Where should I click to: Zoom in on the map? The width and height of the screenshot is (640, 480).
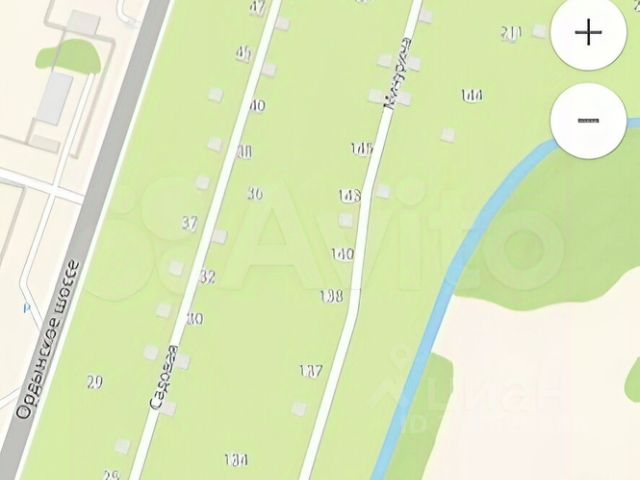point(589,33)
